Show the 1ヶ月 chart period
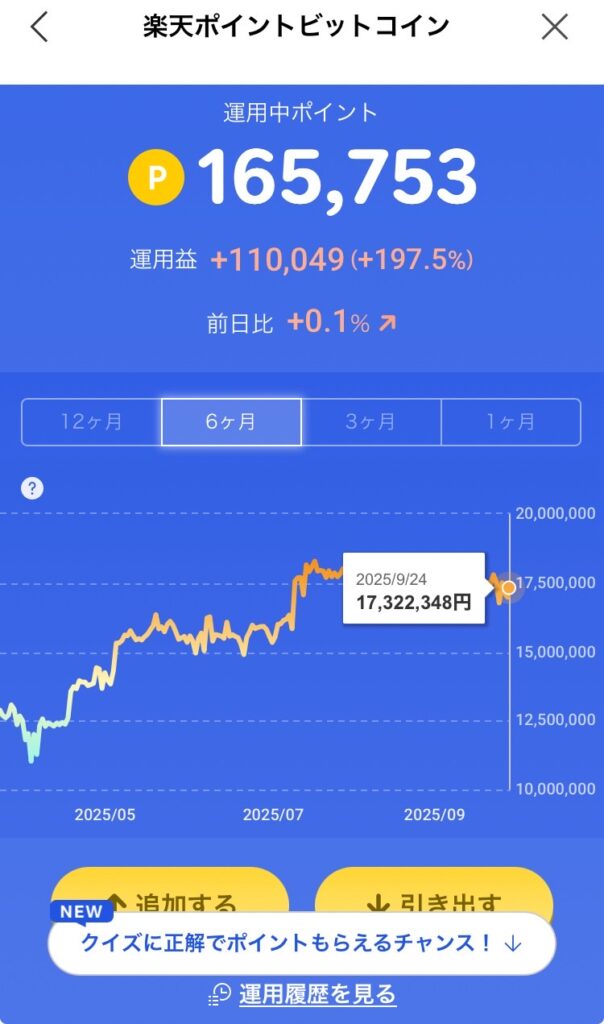The width and height of the screenshot is (604, 1024). pos(511,422)
